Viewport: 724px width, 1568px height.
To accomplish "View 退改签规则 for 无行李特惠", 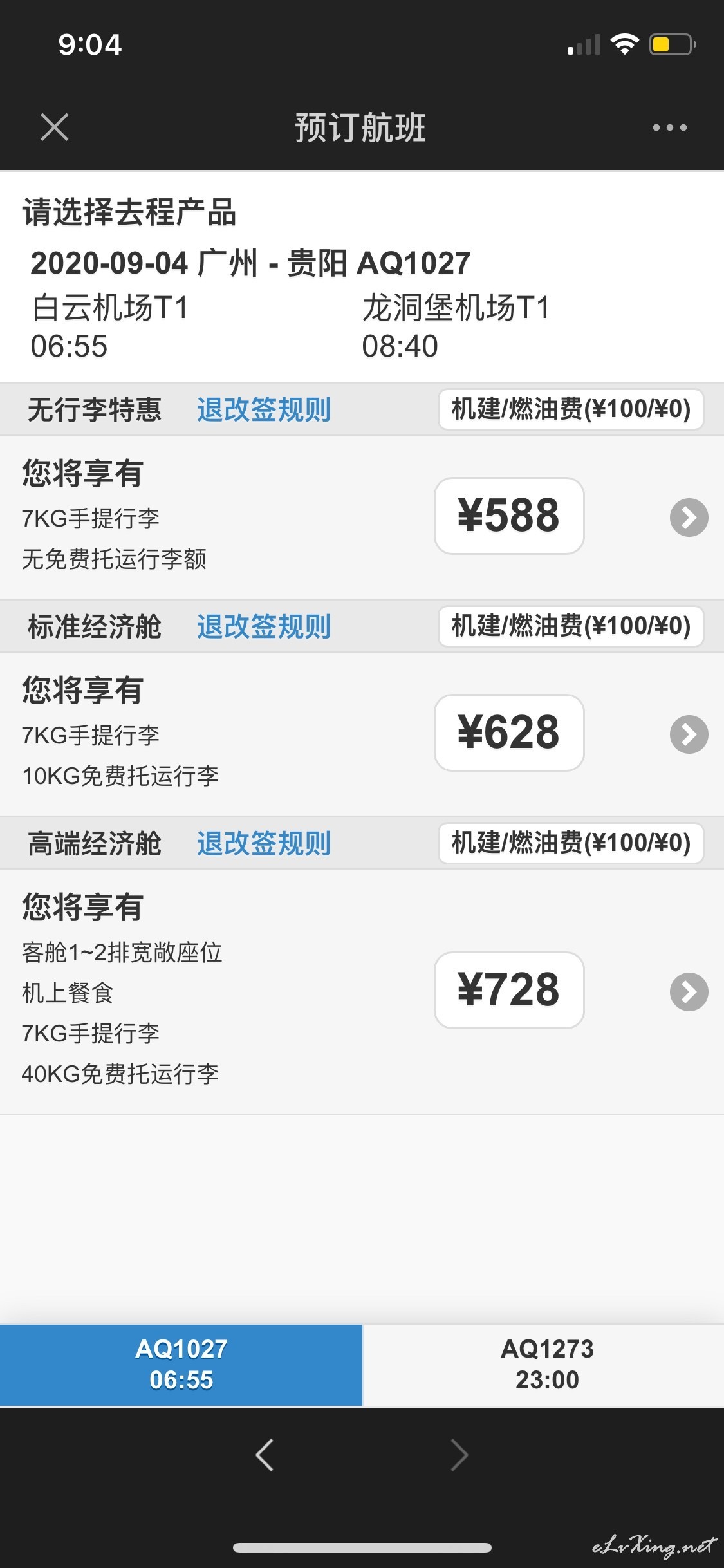I will click(263, 409).
